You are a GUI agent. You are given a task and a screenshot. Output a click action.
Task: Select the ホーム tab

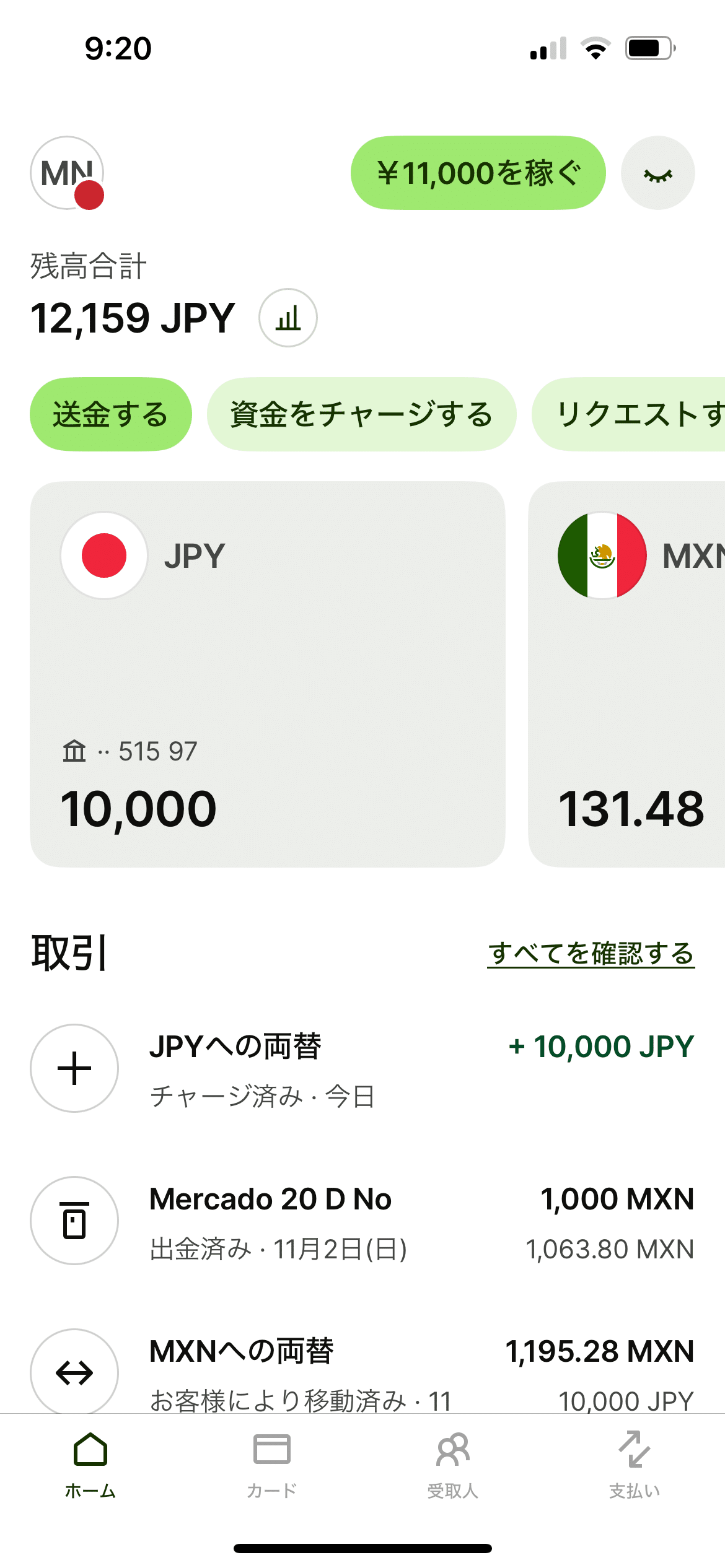(x=90, y=1461)
